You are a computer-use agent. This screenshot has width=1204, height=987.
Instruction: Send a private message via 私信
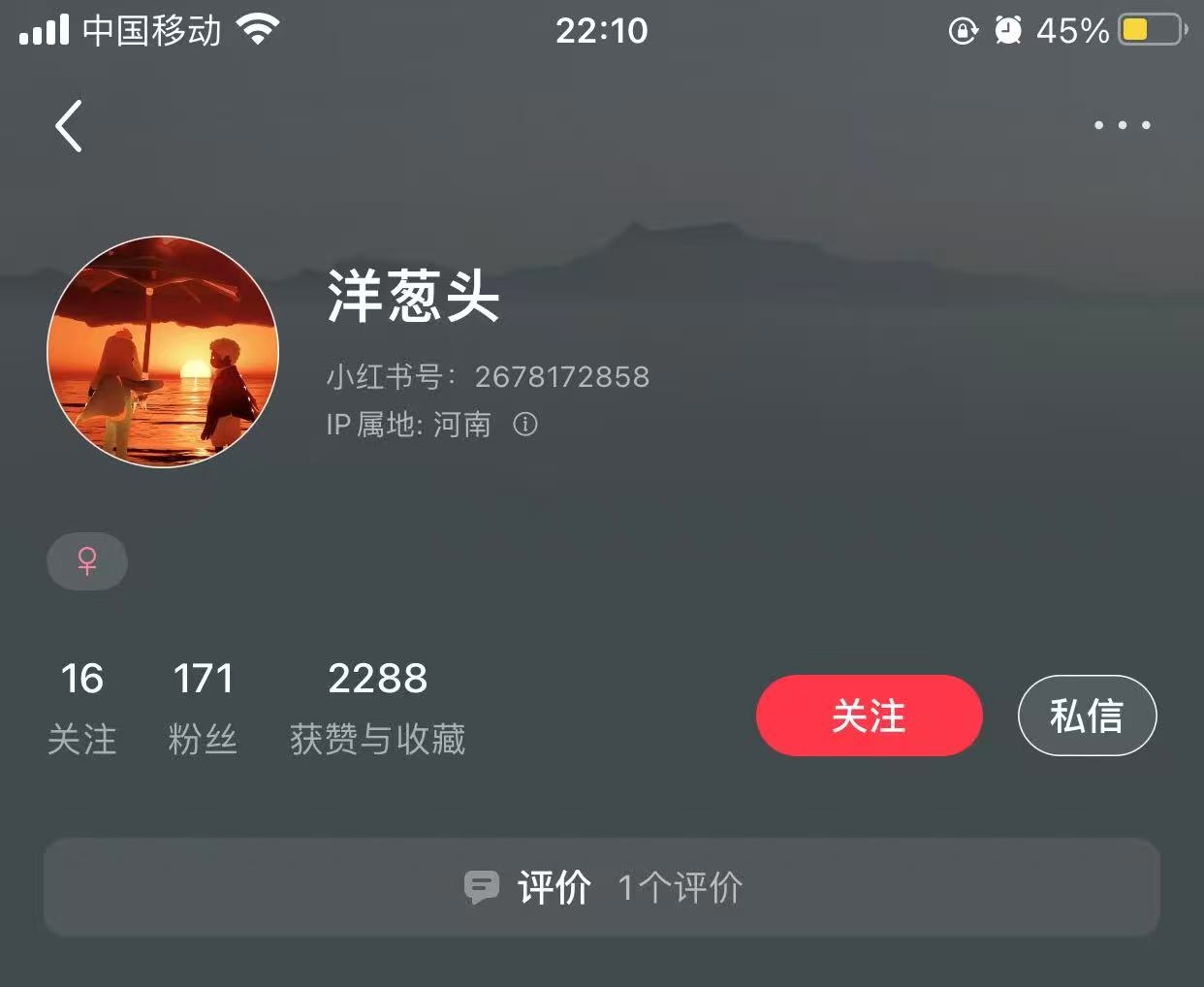point(1087,716)
